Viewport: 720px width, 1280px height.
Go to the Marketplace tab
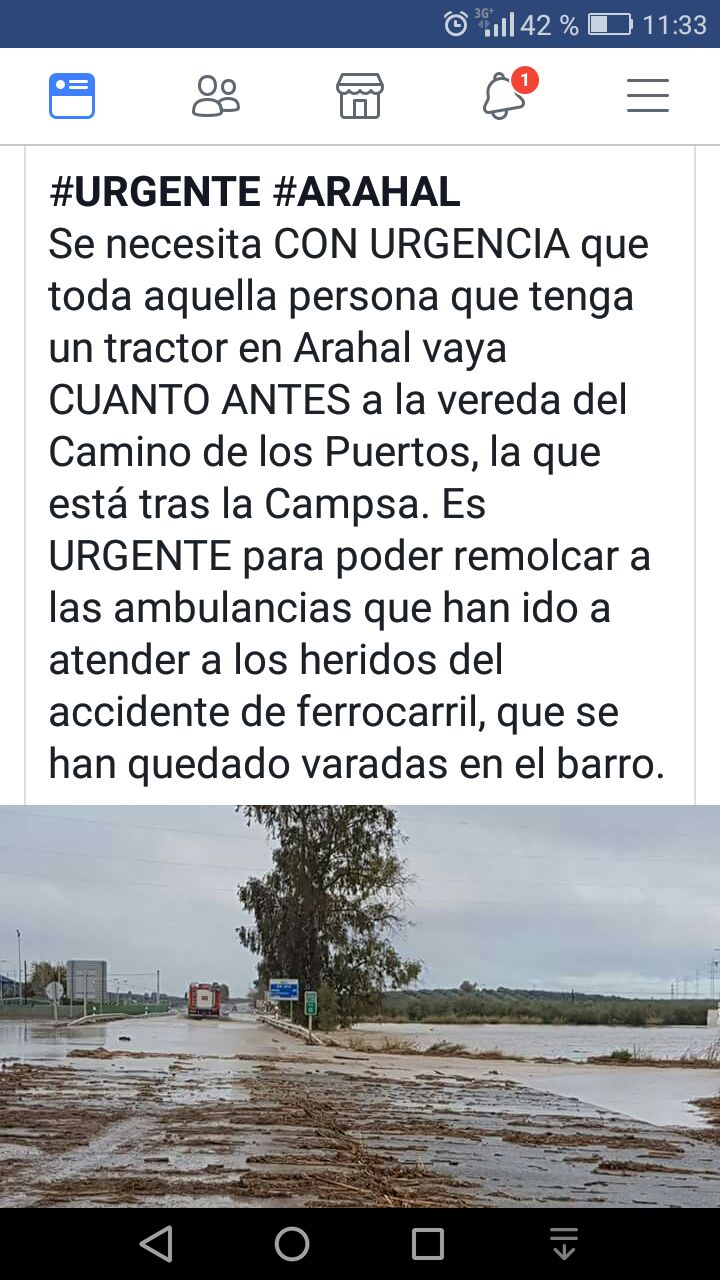[360, 96]
